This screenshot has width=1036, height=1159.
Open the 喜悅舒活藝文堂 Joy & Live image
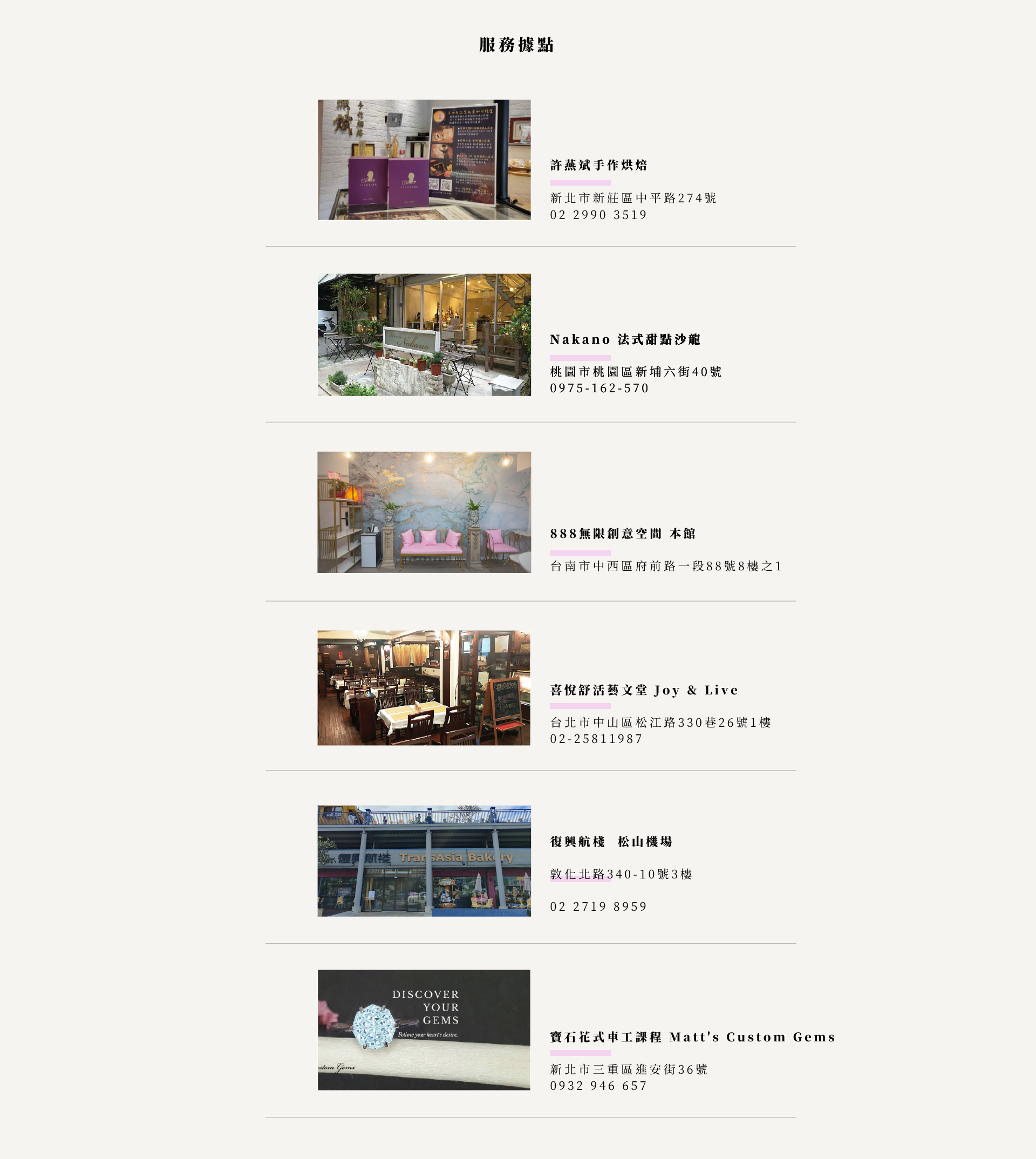tap(424, 687)
